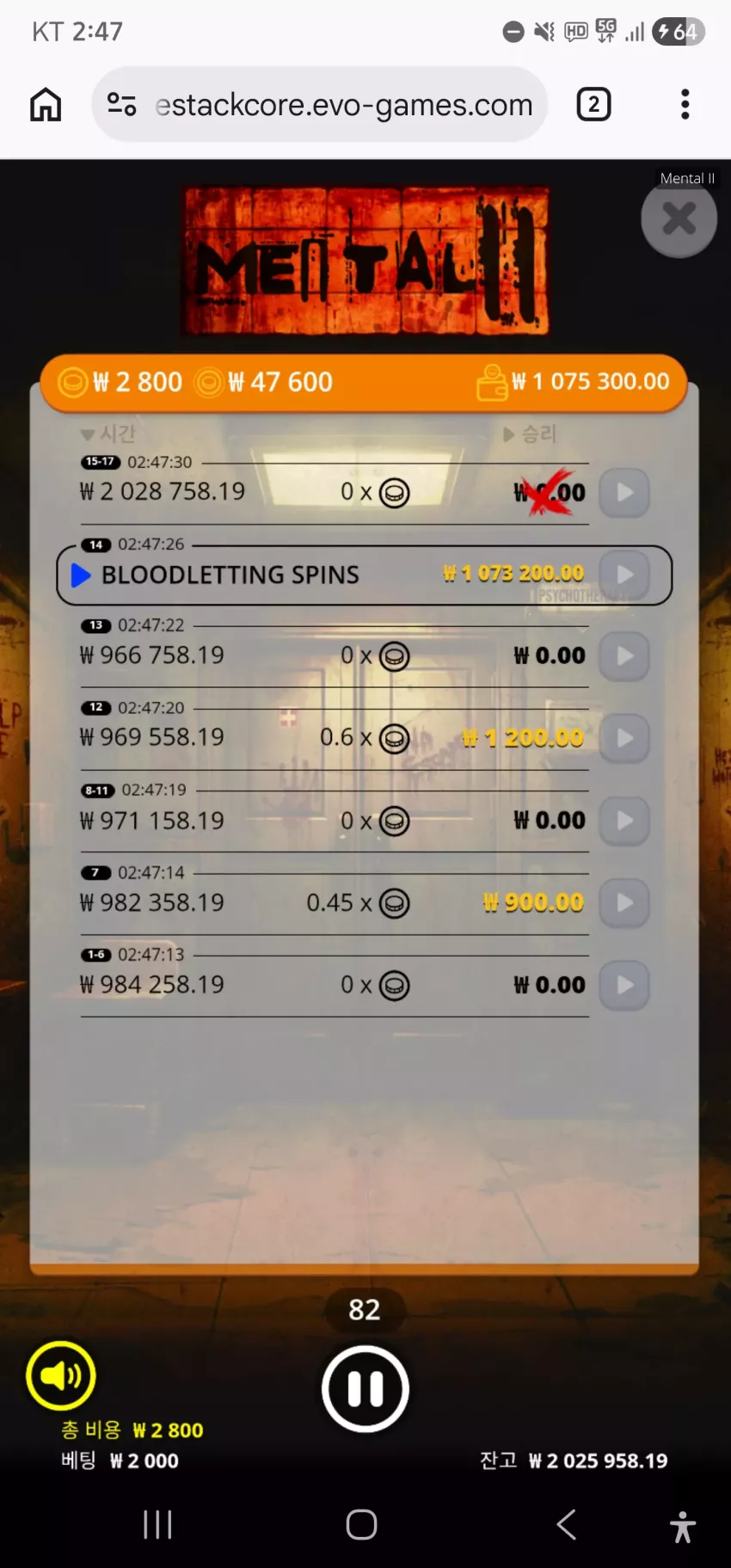The image size is (731, 1568).
Task: Replay the Bloodletting Spins round
Action: 624,575
